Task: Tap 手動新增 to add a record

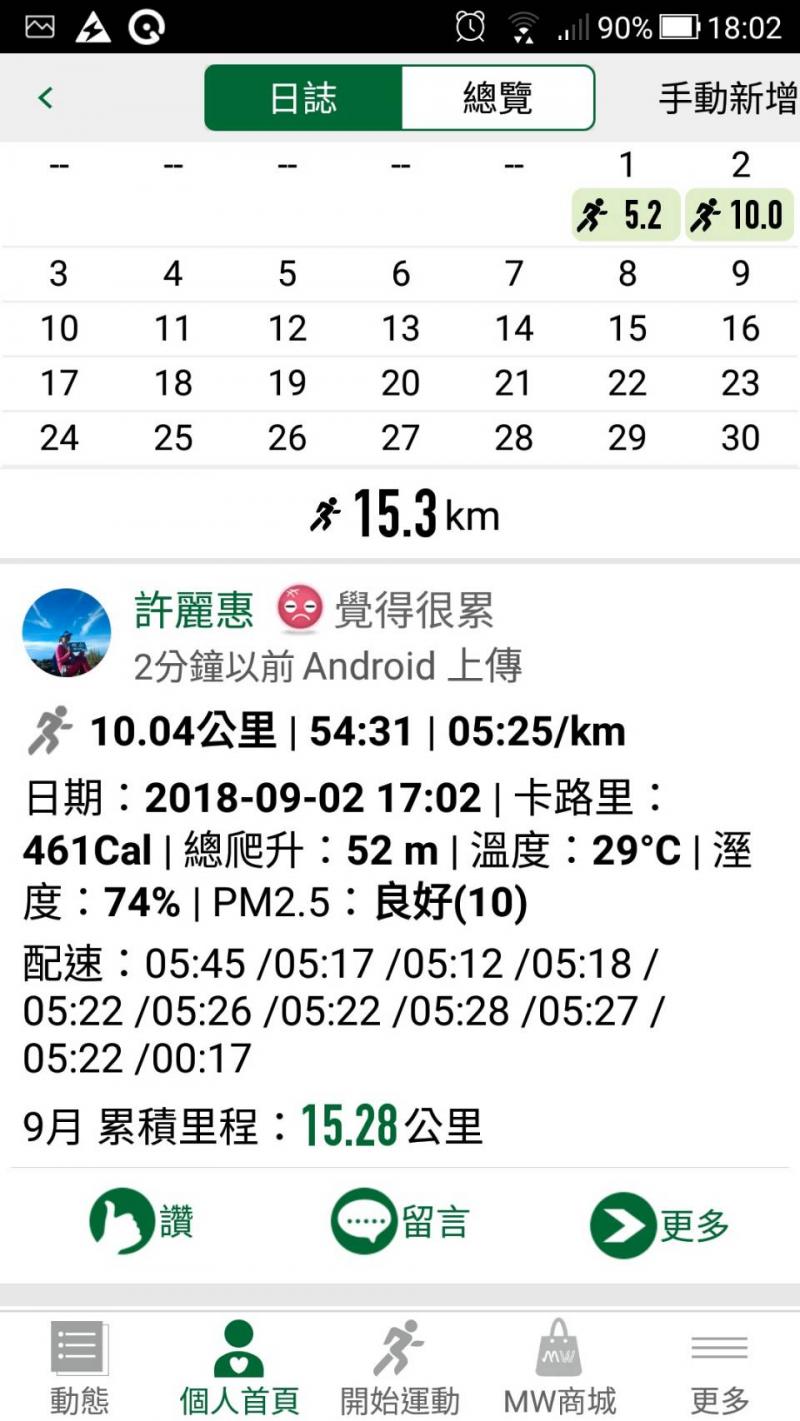Action: (x=727, y=98)
